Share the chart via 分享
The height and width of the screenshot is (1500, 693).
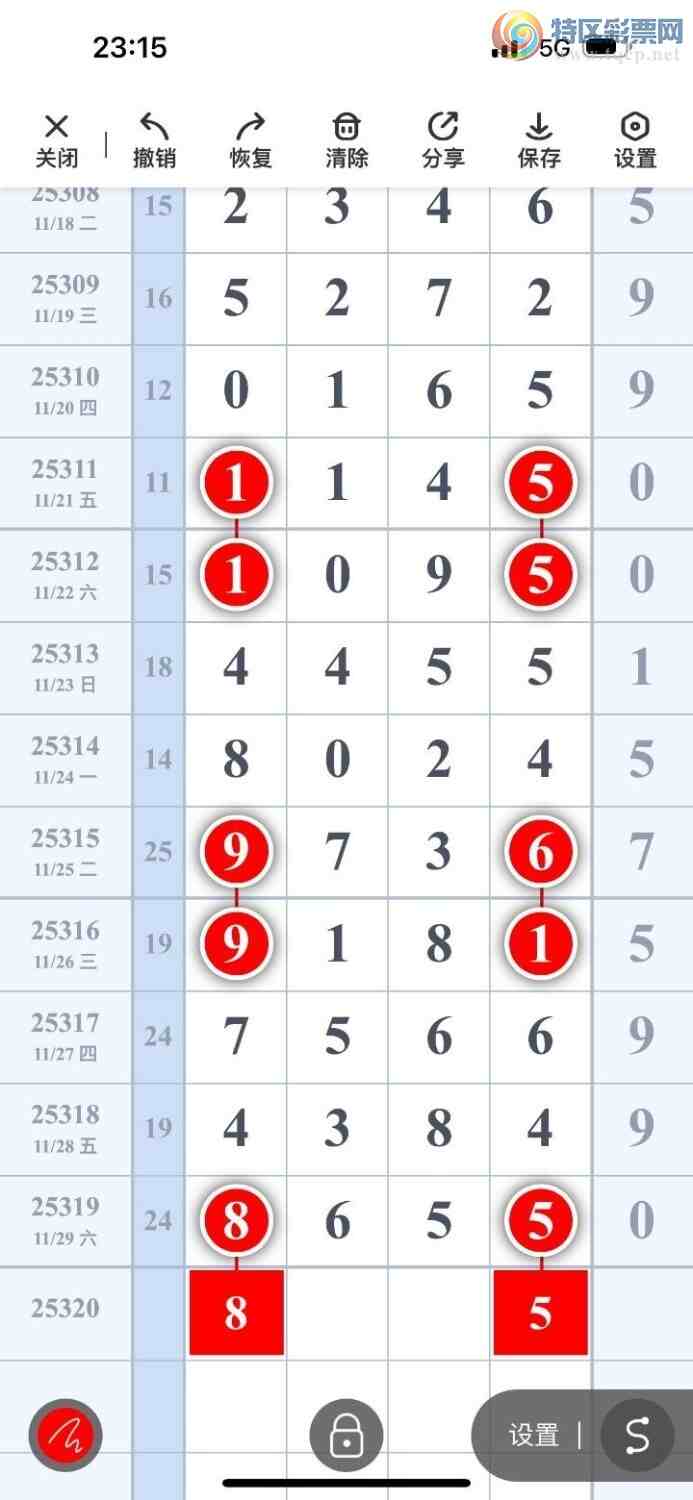point(443,140)
